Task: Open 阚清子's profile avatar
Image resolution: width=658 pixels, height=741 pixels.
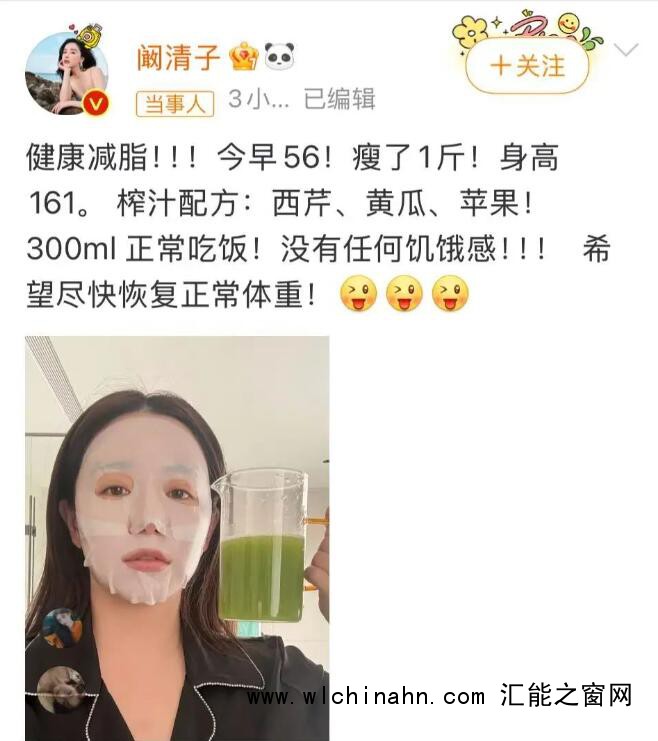Action: pos(67,72)
